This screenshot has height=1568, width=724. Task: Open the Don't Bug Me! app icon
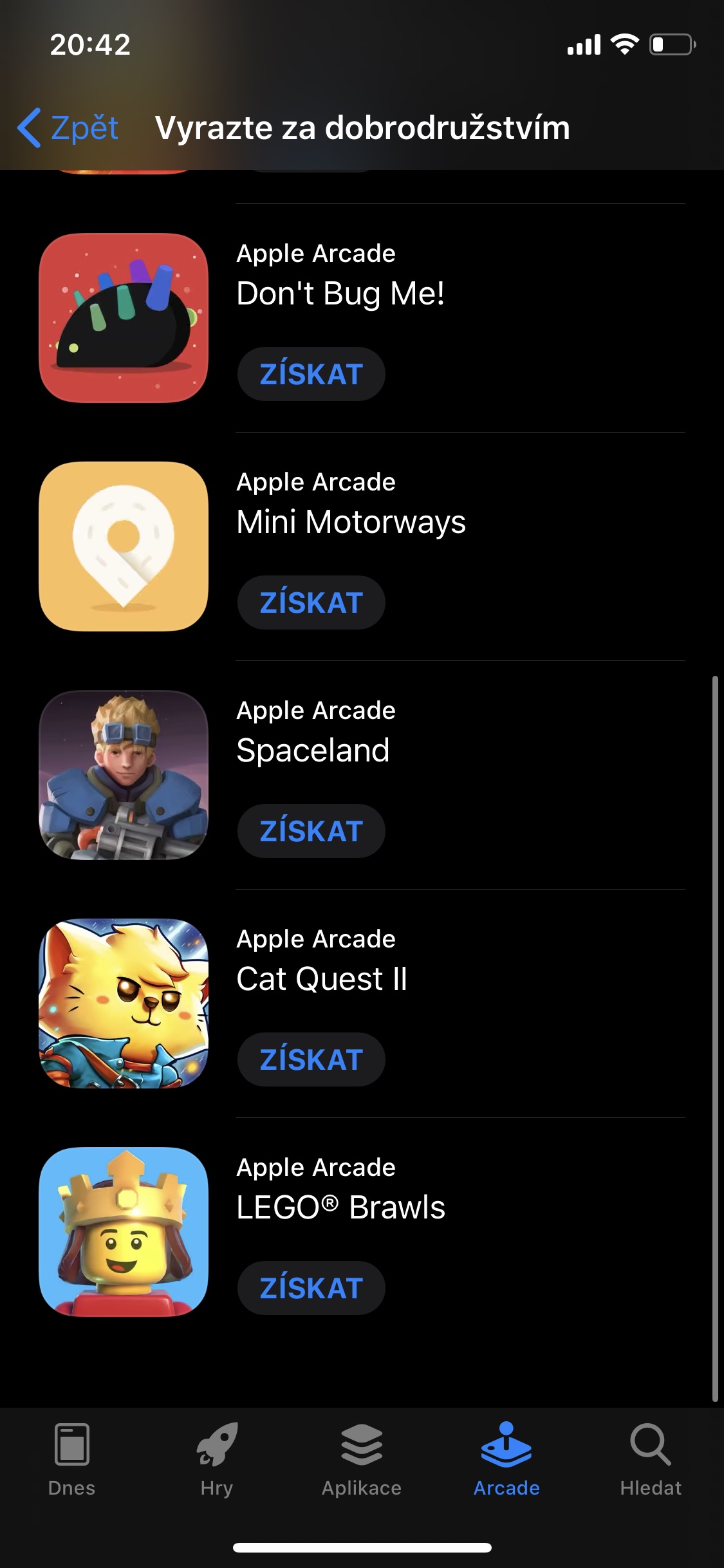point(124,318)
